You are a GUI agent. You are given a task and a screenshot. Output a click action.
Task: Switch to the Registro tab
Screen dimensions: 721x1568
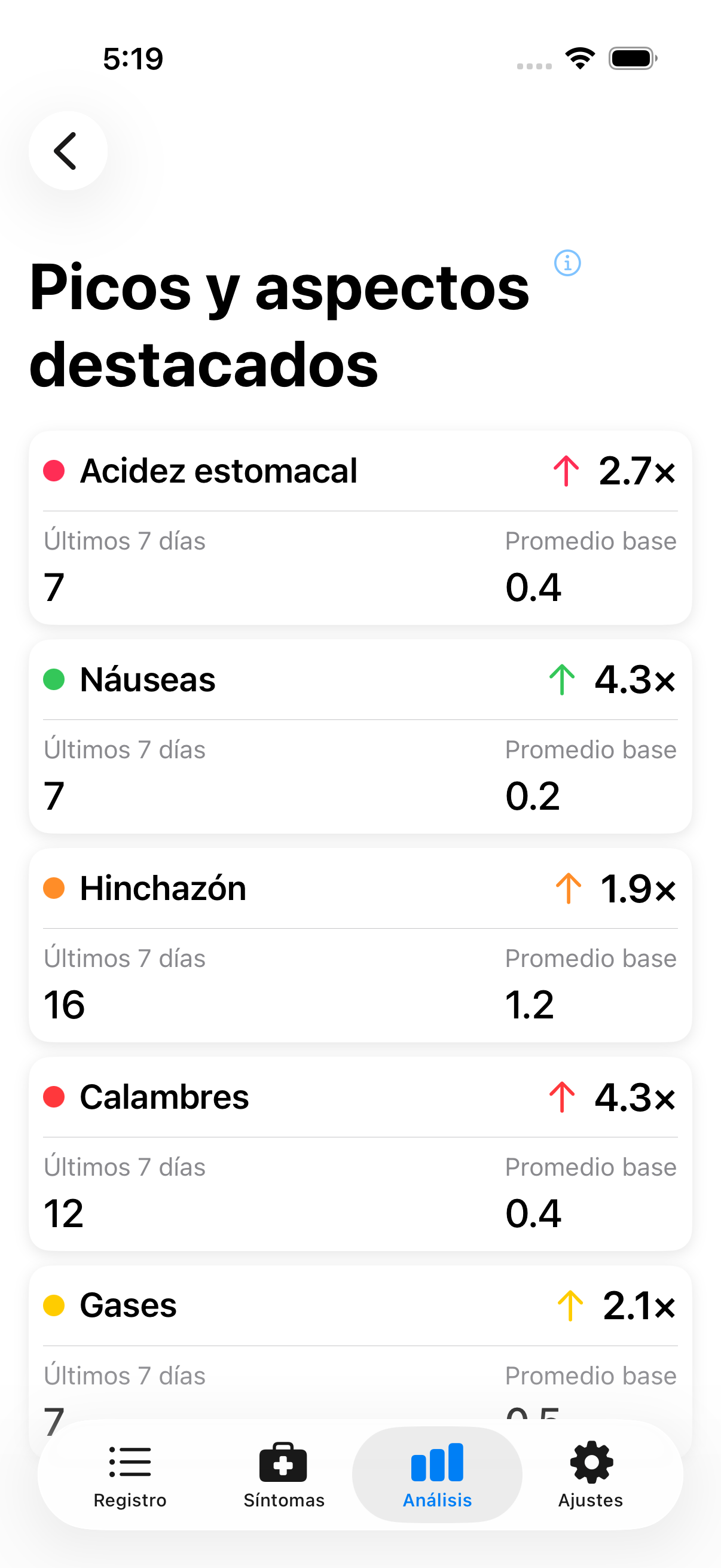pos(130,1474)
